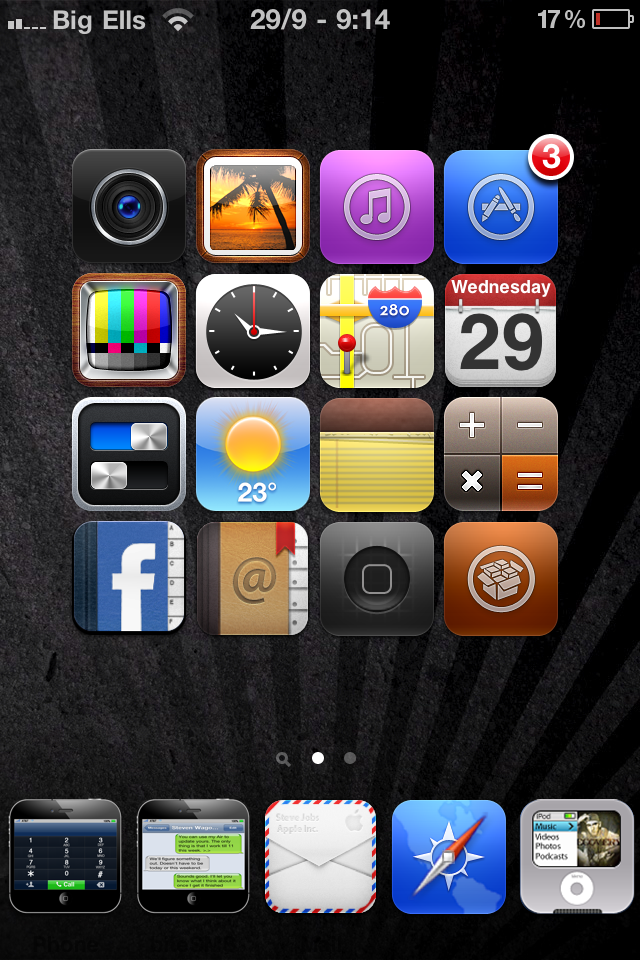Open the Photos app with sunset icon

(x=253, y=207)
